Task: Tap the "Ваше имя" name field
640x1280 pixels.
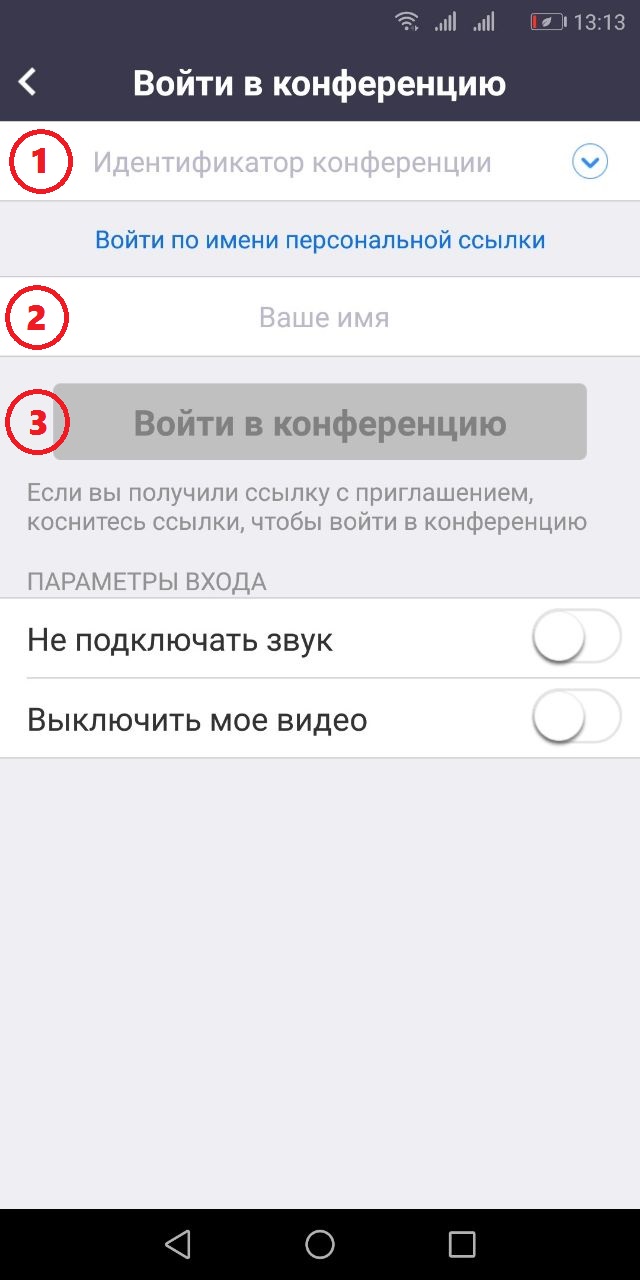Action: point(320,318)
